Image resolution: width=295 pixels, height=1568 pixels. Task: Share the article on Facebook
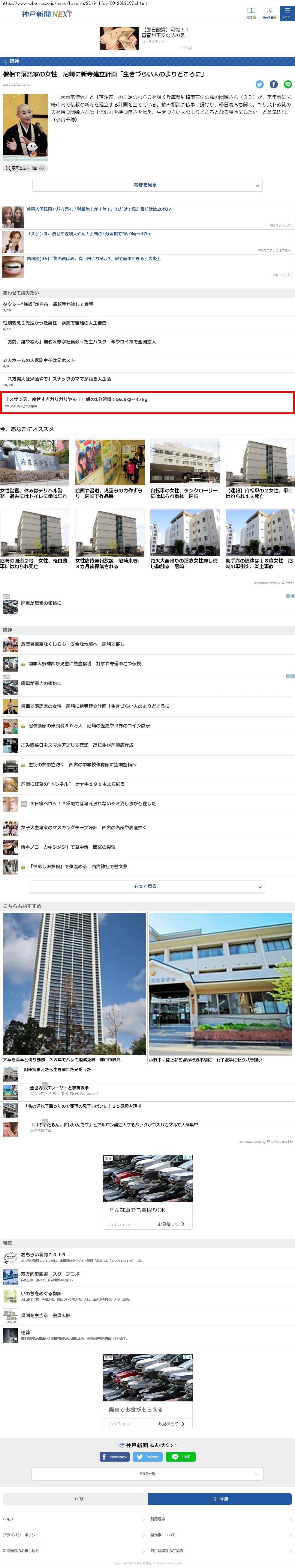(x=274, y=85)
